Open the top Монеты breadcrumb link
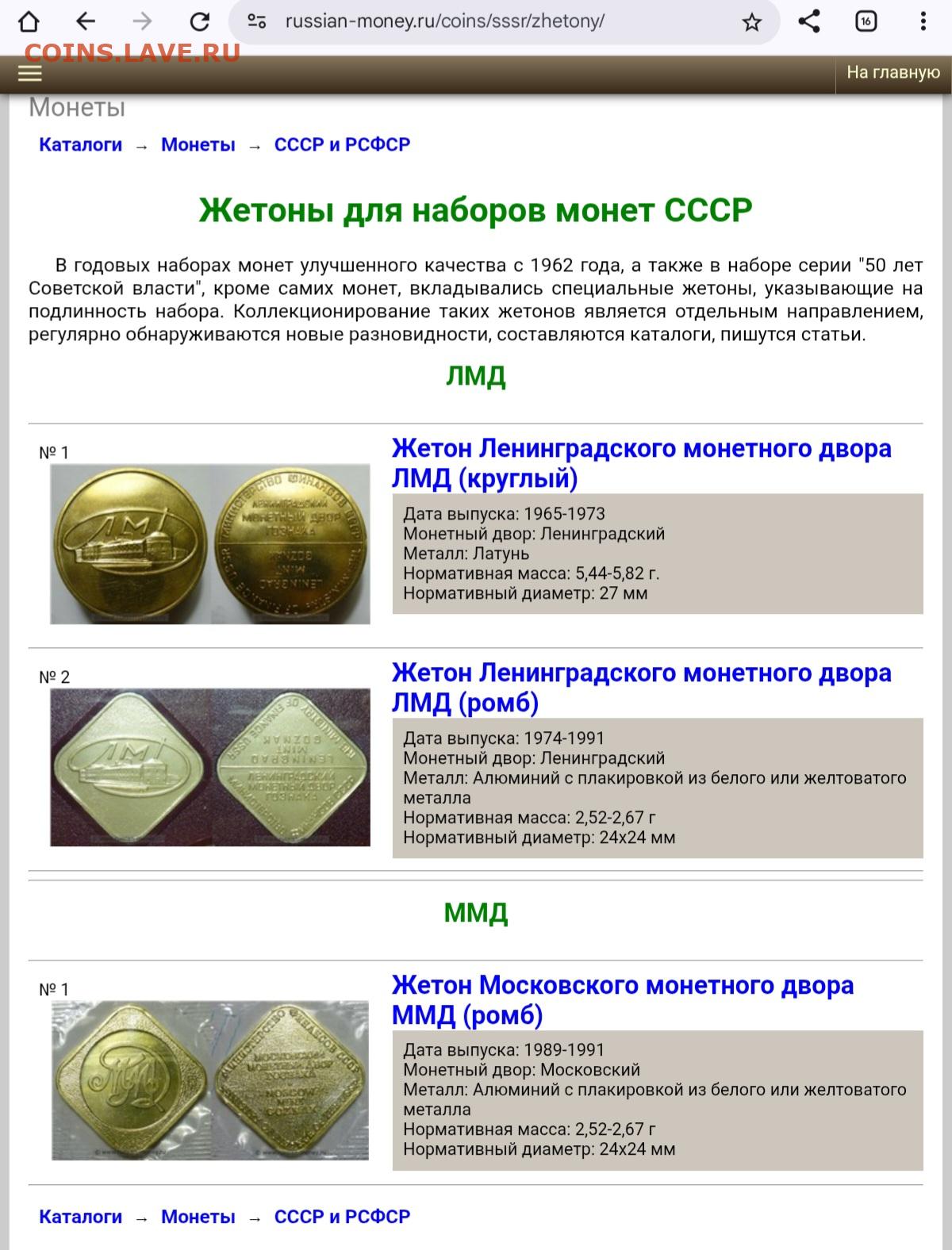Screen dimensions: 952x1250 pos(198,144)
